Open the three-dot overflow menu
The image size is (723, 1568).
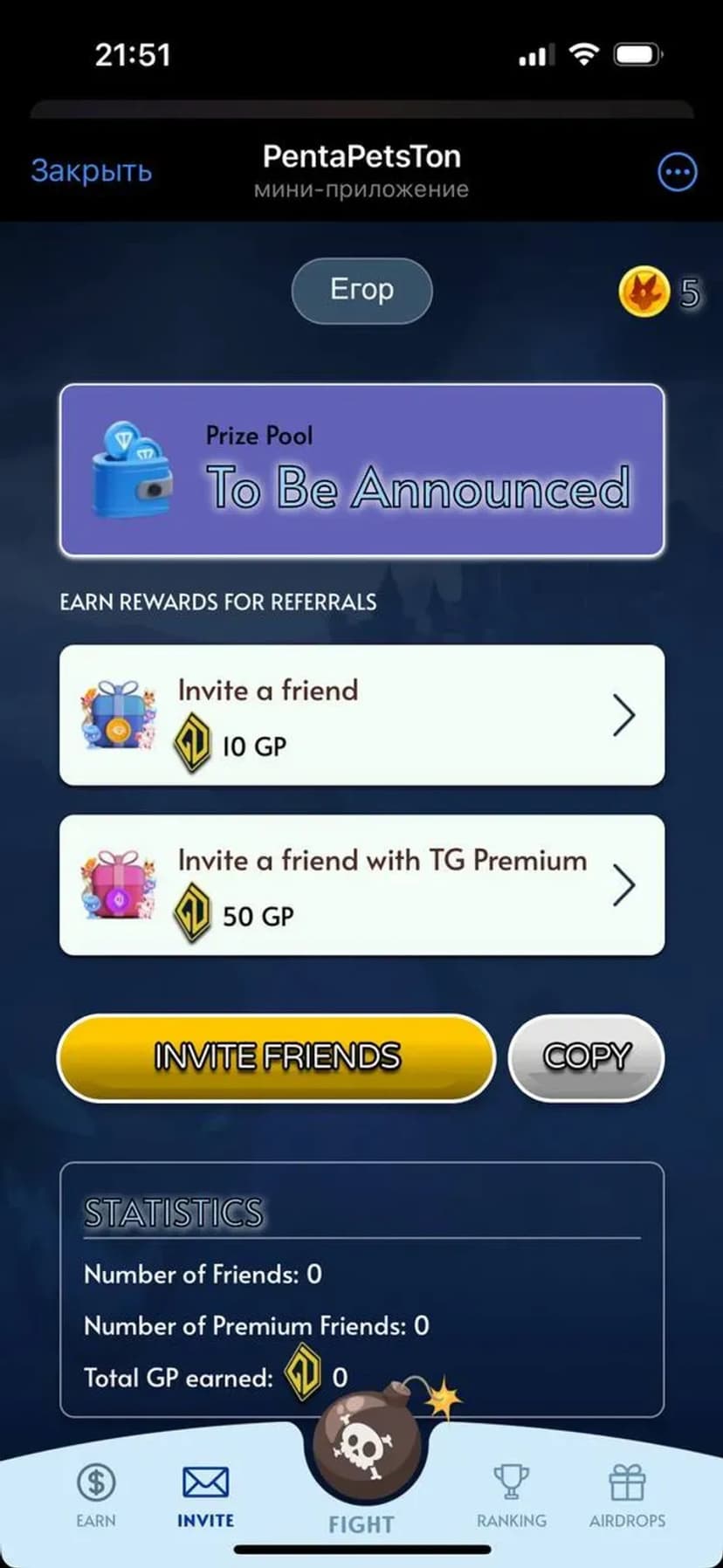click(x=677, y=172)
